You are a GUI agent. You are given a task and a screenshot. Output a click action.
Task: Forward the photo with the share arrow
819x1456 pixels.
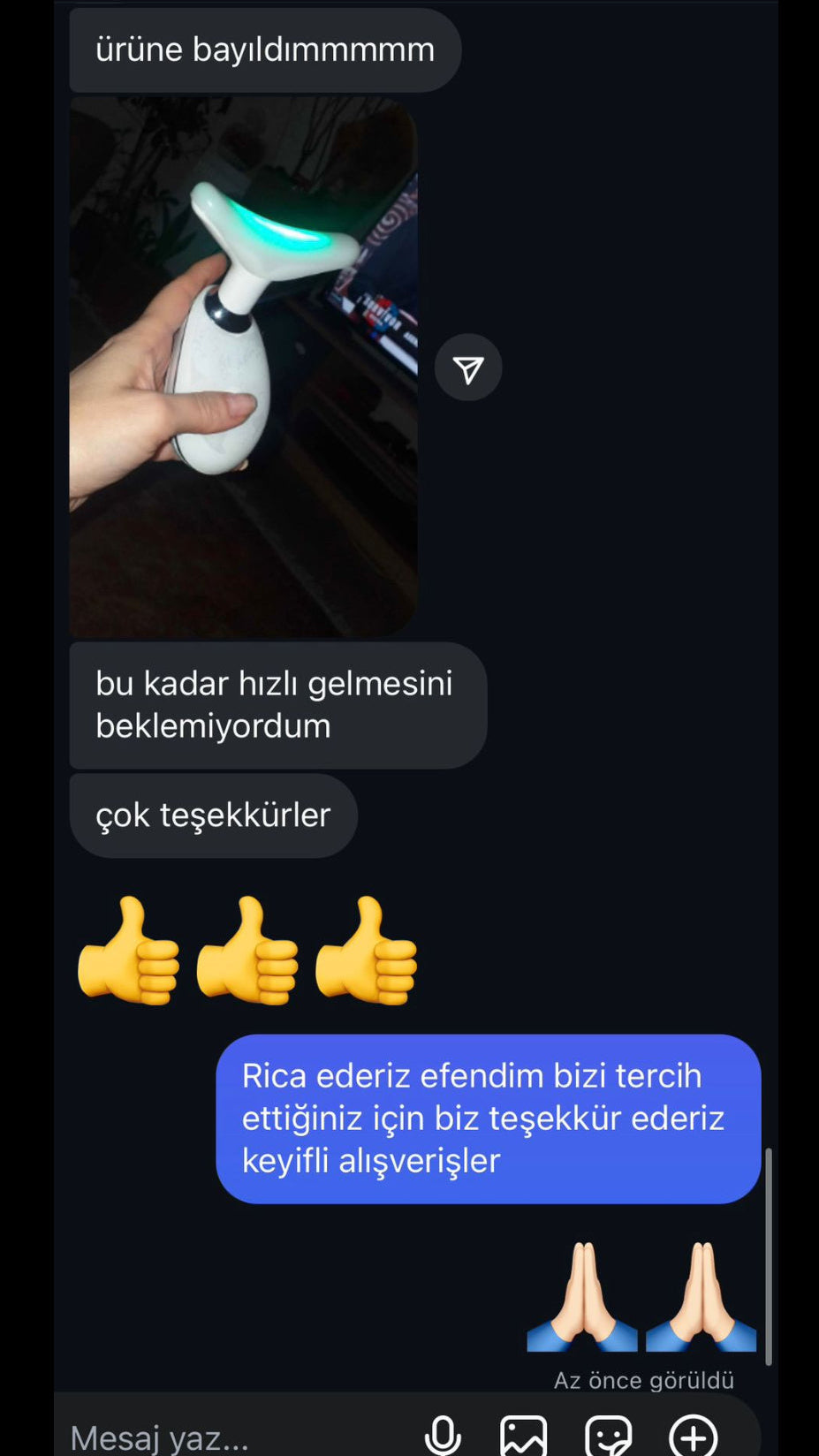point(468,368)
